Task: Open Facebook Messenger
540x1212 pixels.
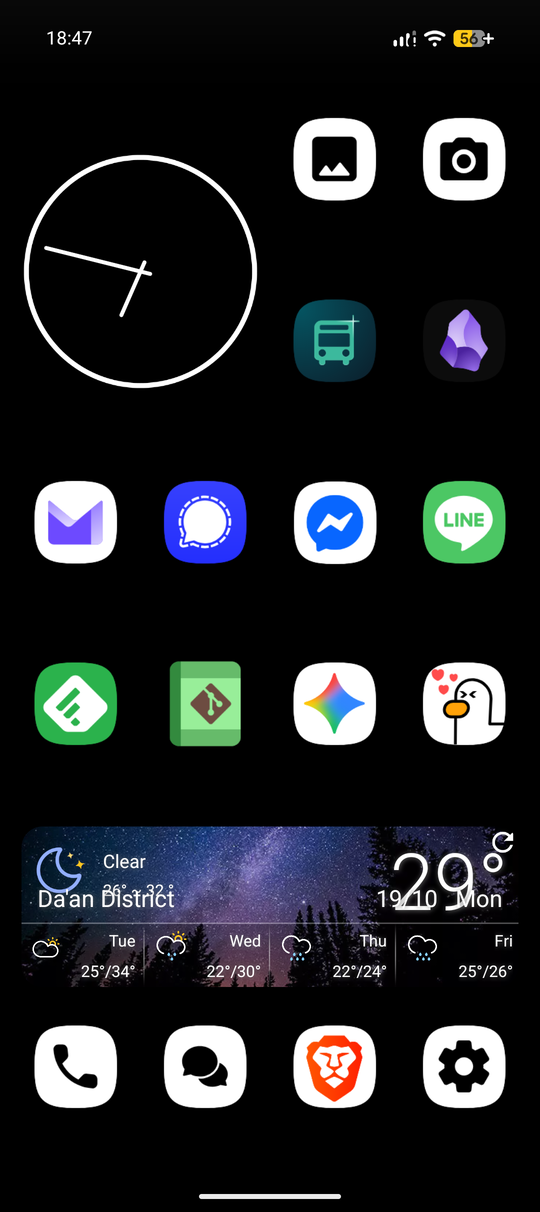Action: (x=335, y=523)
